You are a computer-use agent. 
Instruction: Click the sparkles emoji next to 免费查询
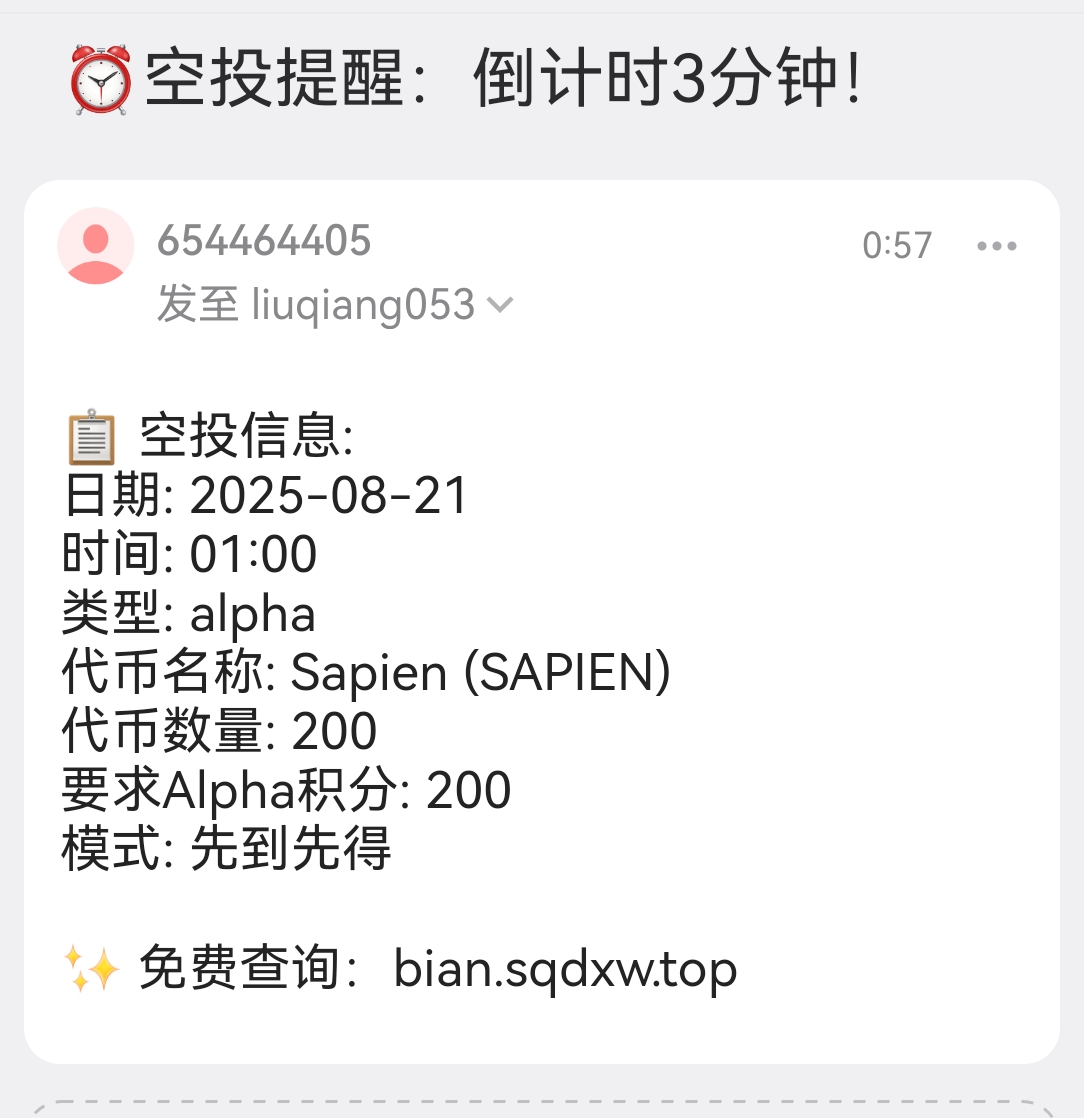pos(90,967)
